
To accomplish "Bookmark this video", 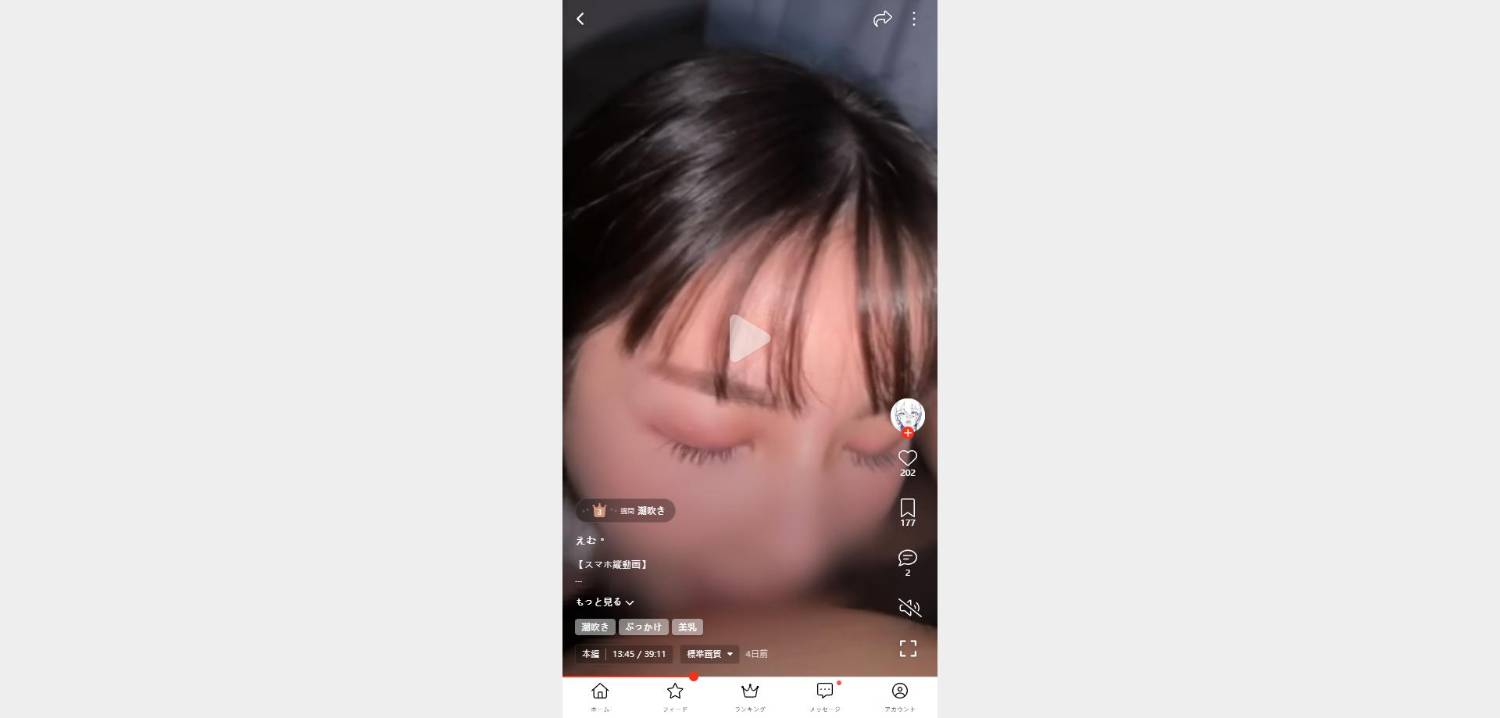I will [x=907, y=508].
